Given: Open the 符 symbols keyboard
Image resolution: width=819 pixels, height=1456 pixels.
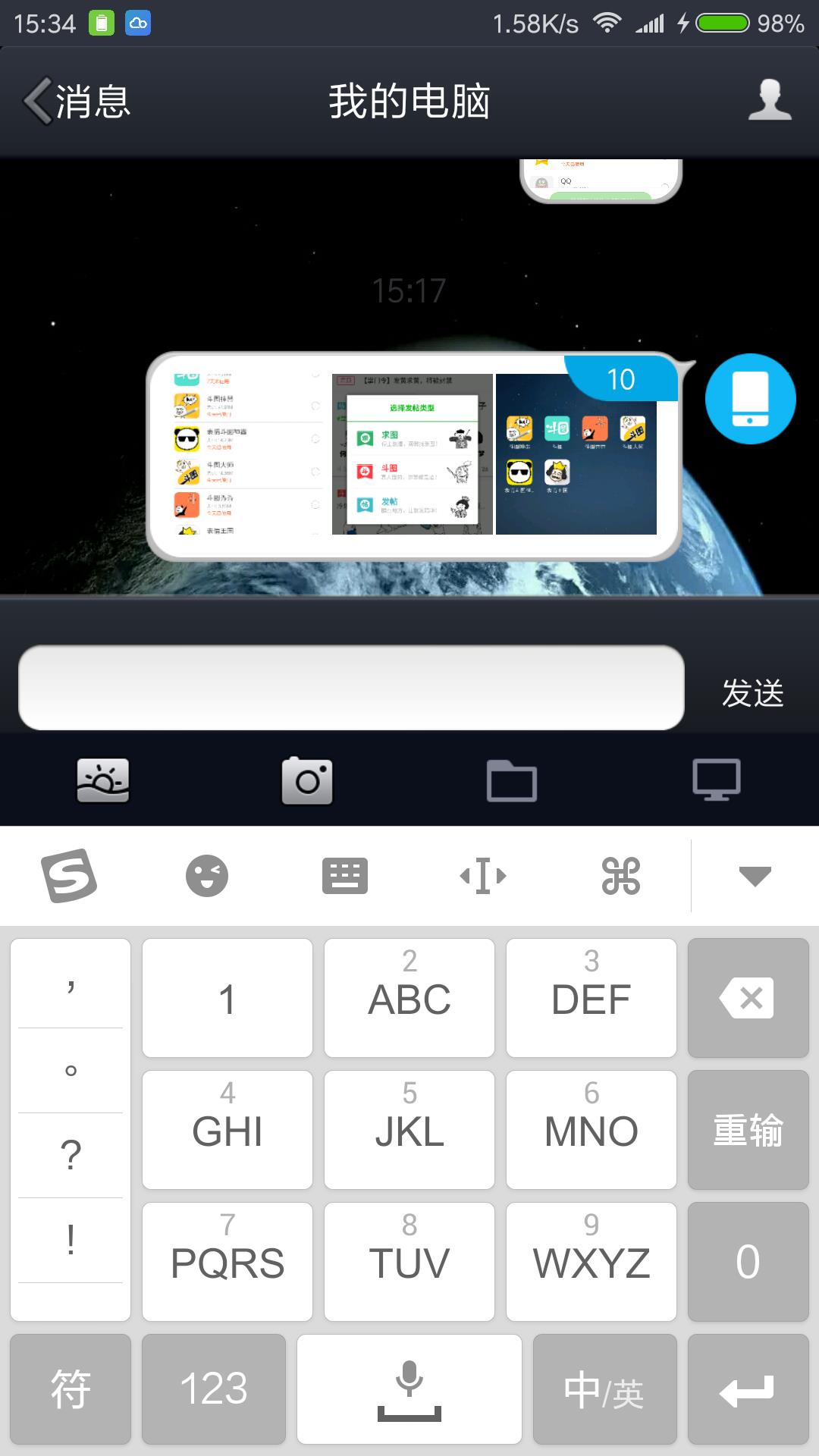Looking at the screenshot, I should coord(71,1389).
